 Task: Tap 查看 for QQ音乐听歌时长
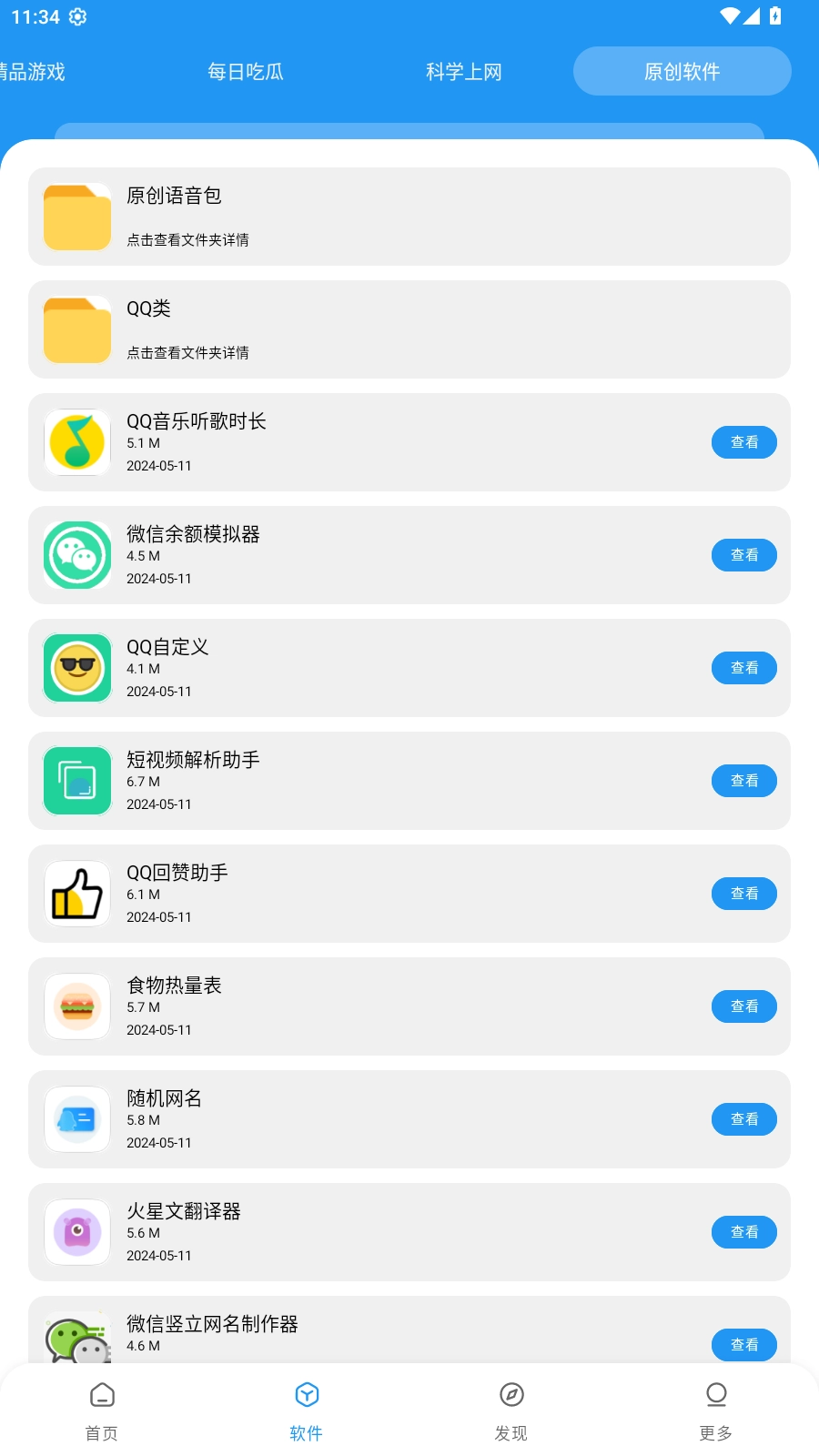(743, 442)
